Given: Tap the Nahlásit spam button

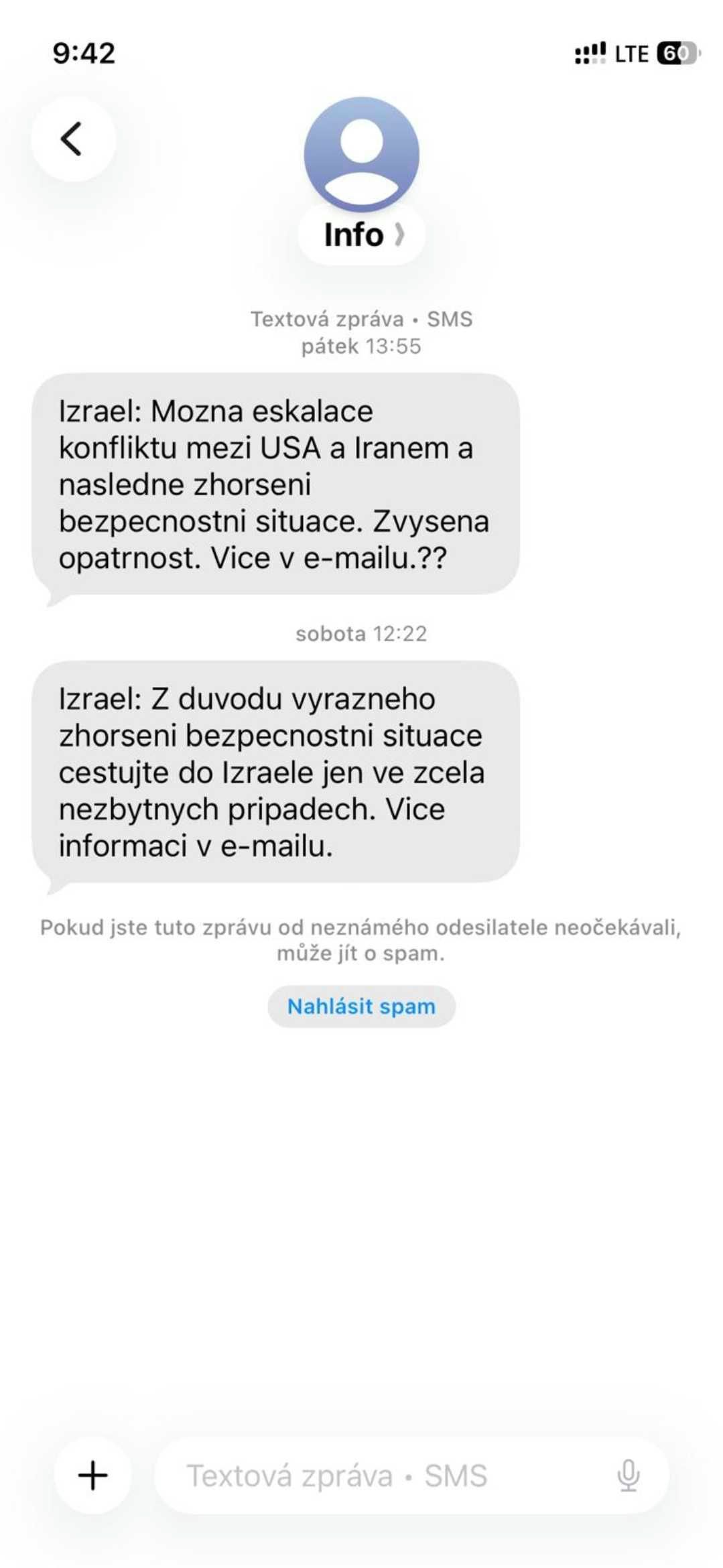Looking at the screenshot, I should tap(361, 1006).
